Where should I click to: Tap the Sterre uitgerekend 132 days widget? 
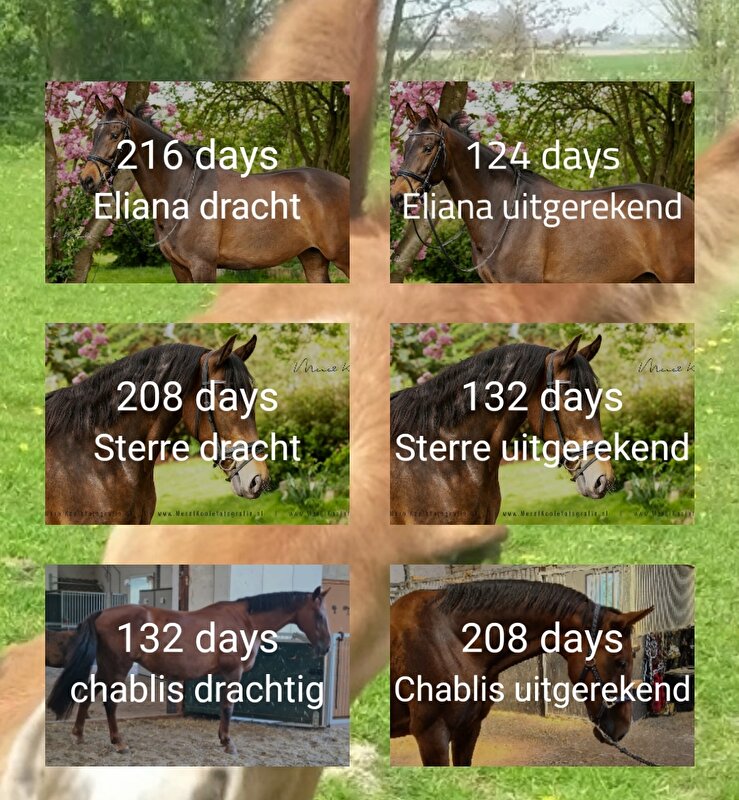click(x=542, y=423)
